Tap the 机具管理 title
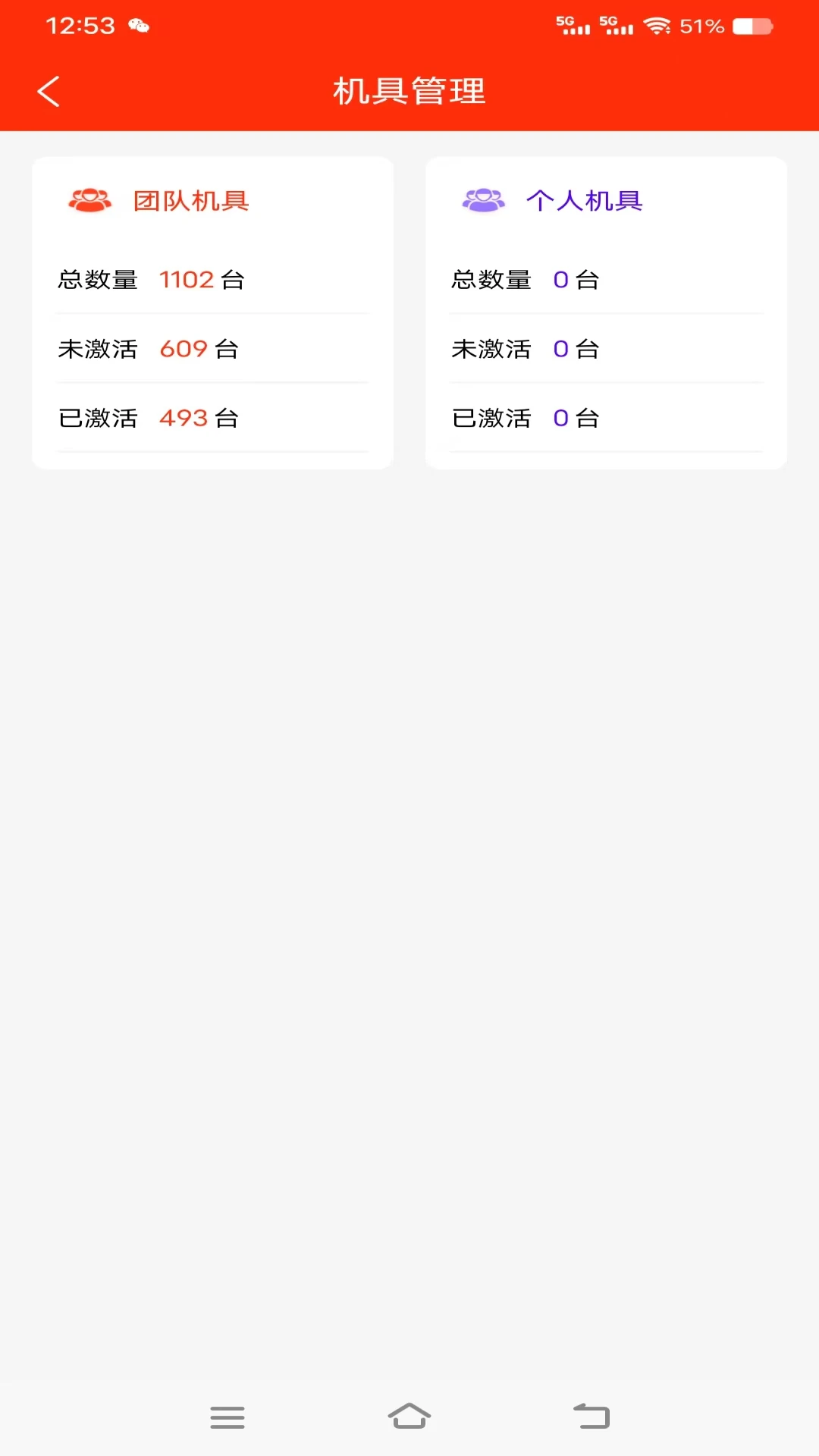 click(x=409, y=90)
